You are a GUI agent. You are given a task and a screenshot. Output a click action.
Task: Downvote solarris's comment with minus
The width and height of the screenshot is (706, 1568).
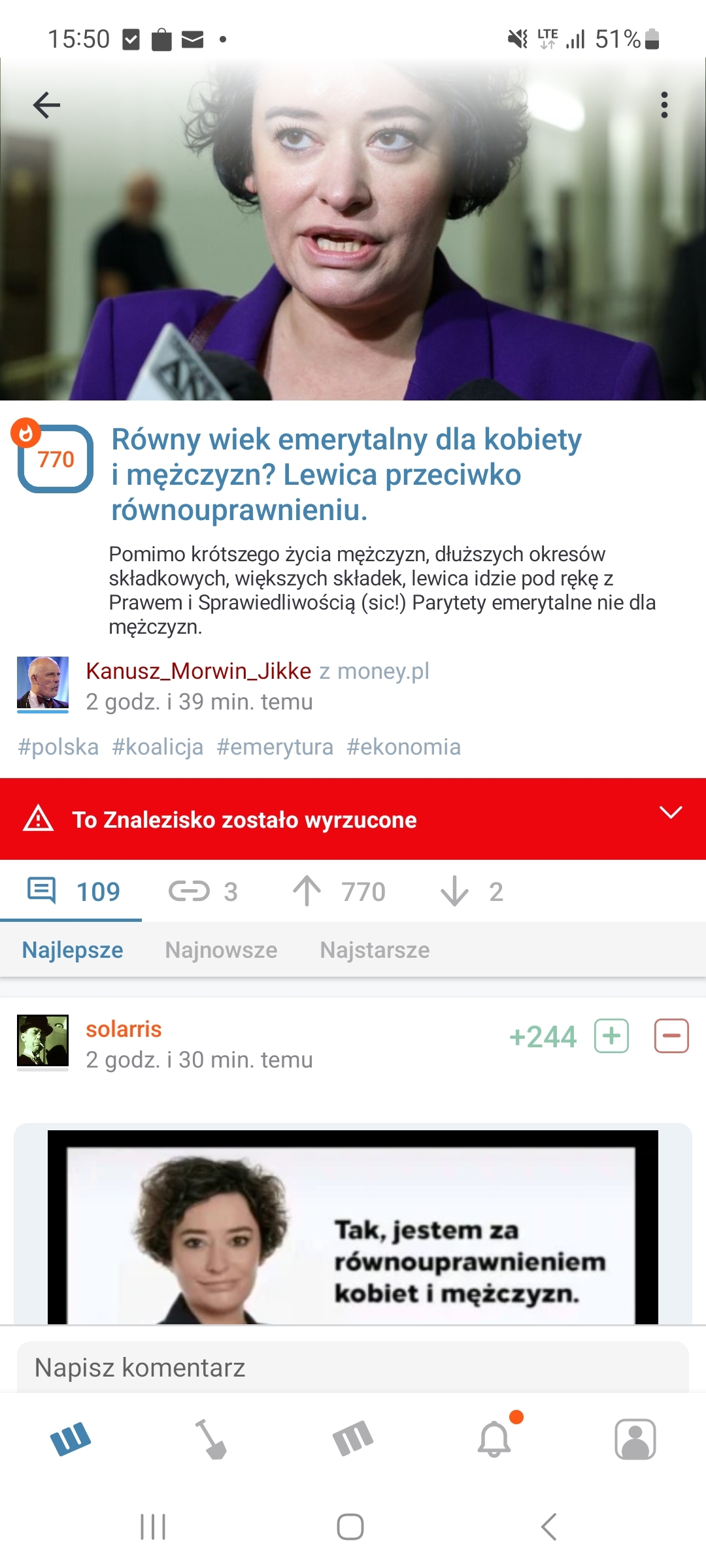coord(671,1036)
